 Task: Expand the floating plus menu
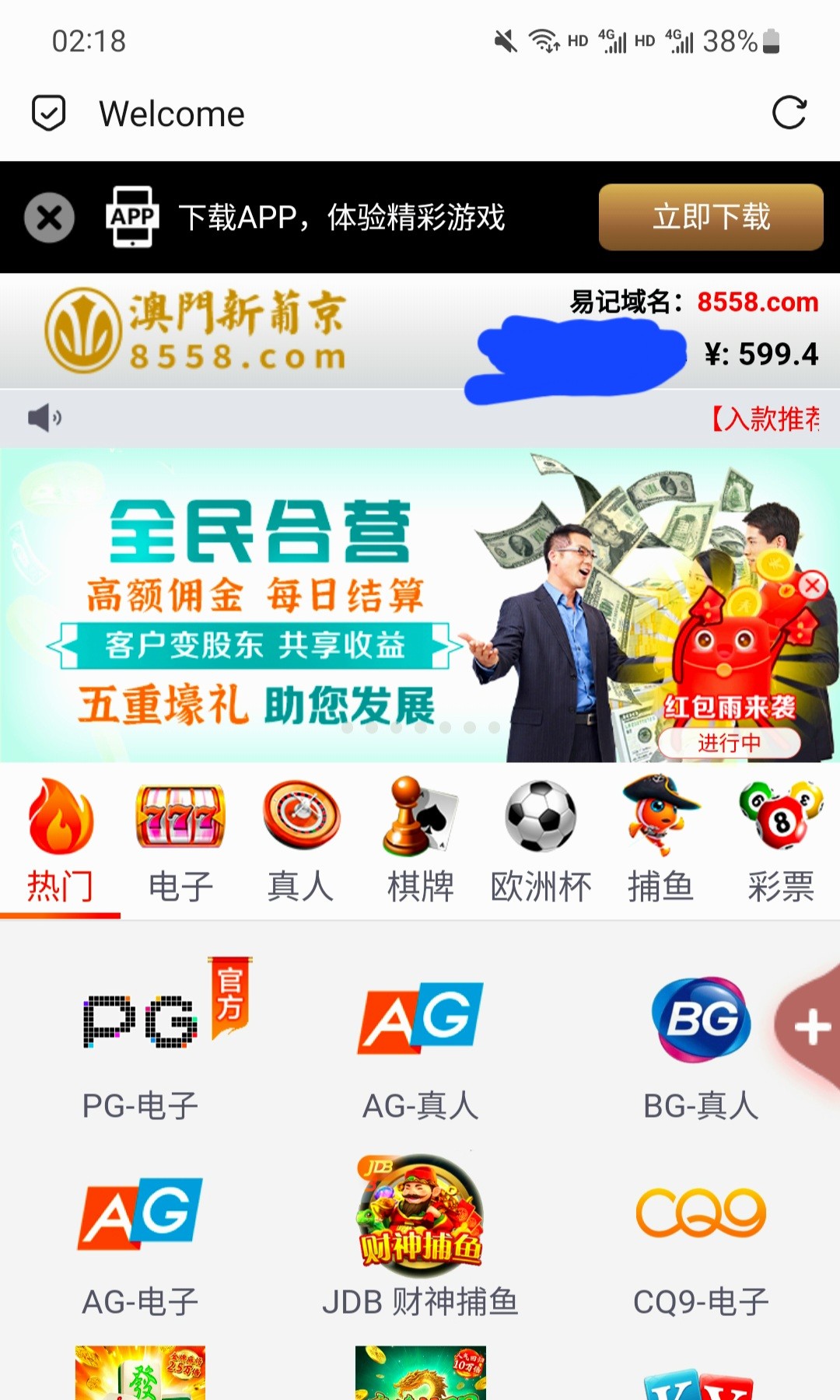[813, 1027]
